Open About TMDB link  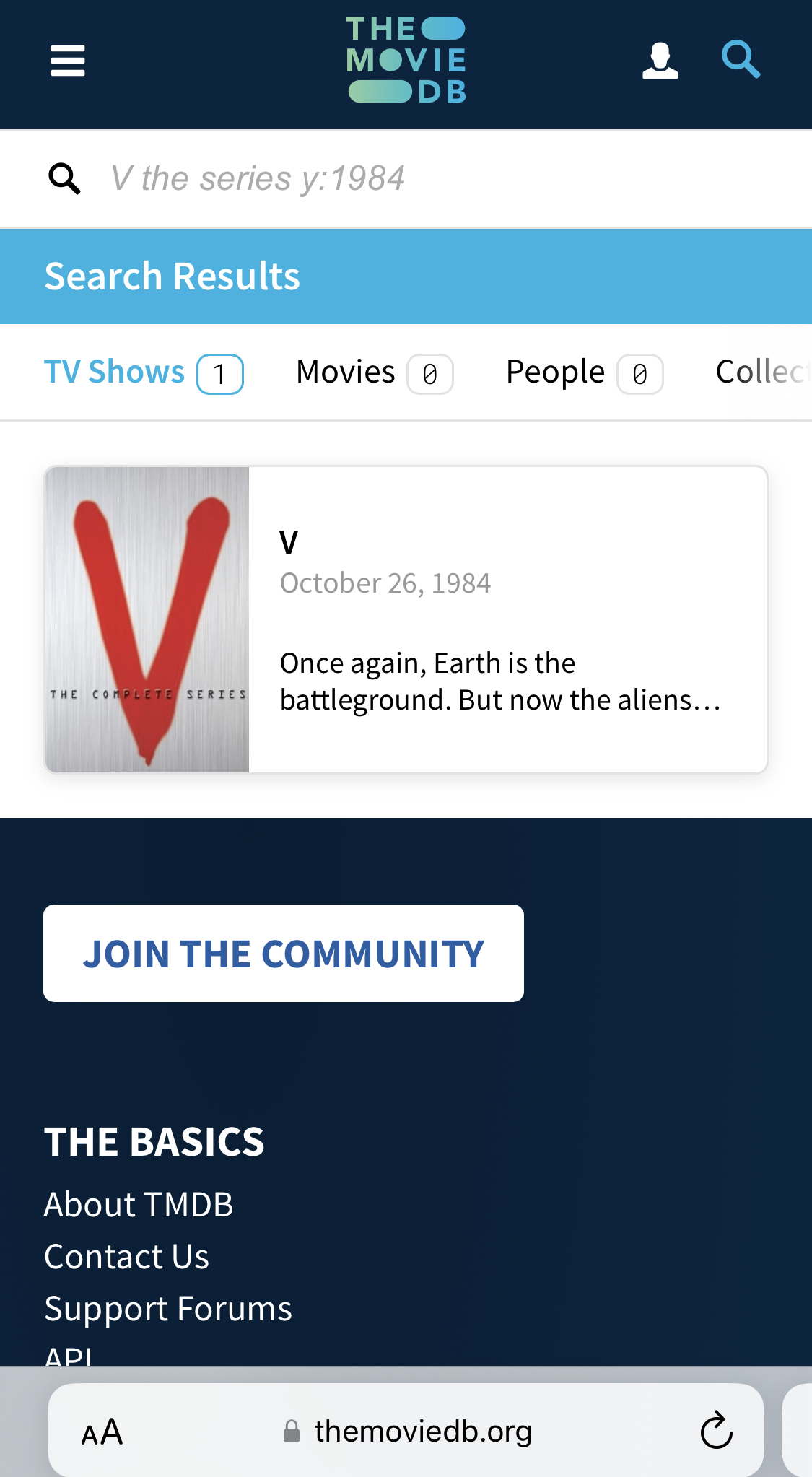pyautogui.click(x=139, y=1204)
